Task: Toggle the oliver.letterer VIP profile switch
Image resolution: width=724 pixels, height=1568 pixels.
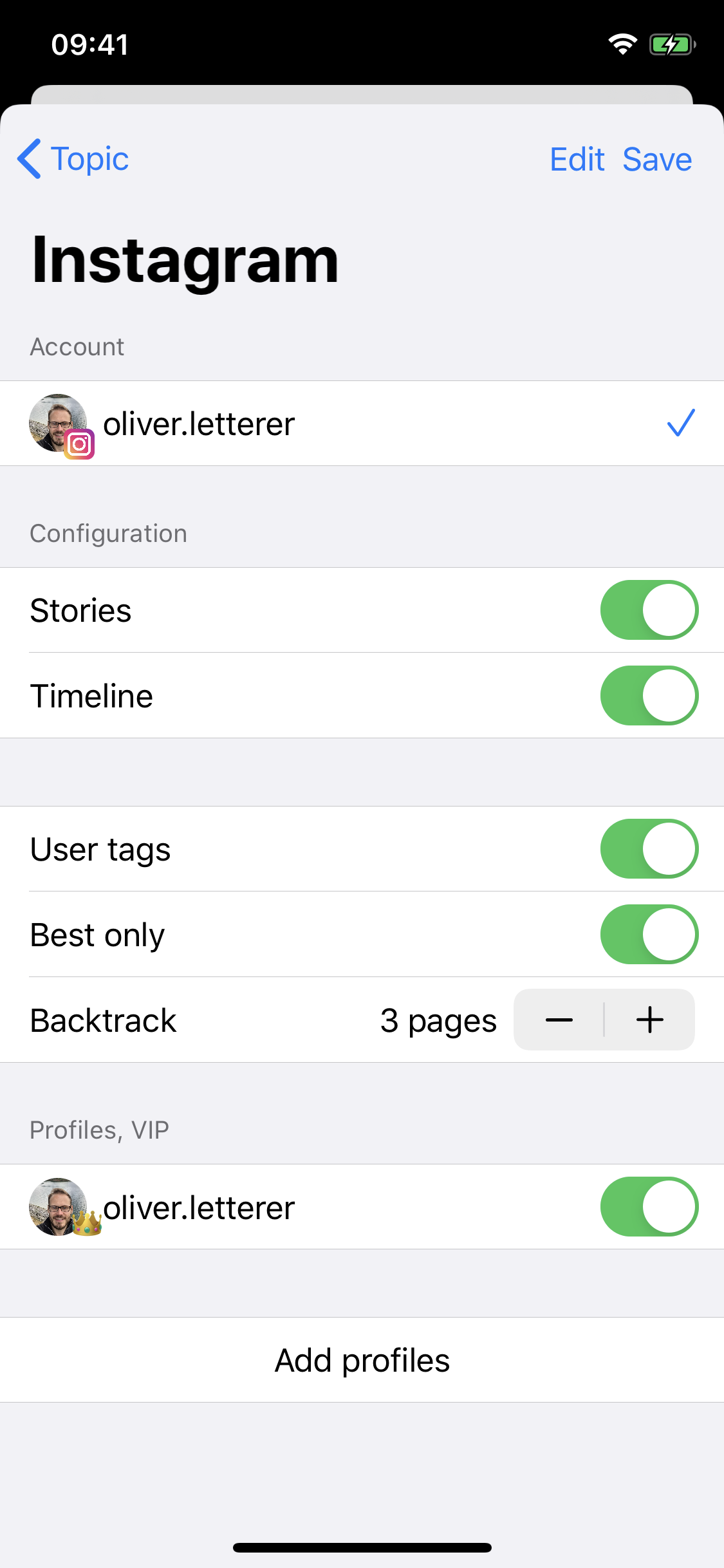Action: [x=649, y=1207]
